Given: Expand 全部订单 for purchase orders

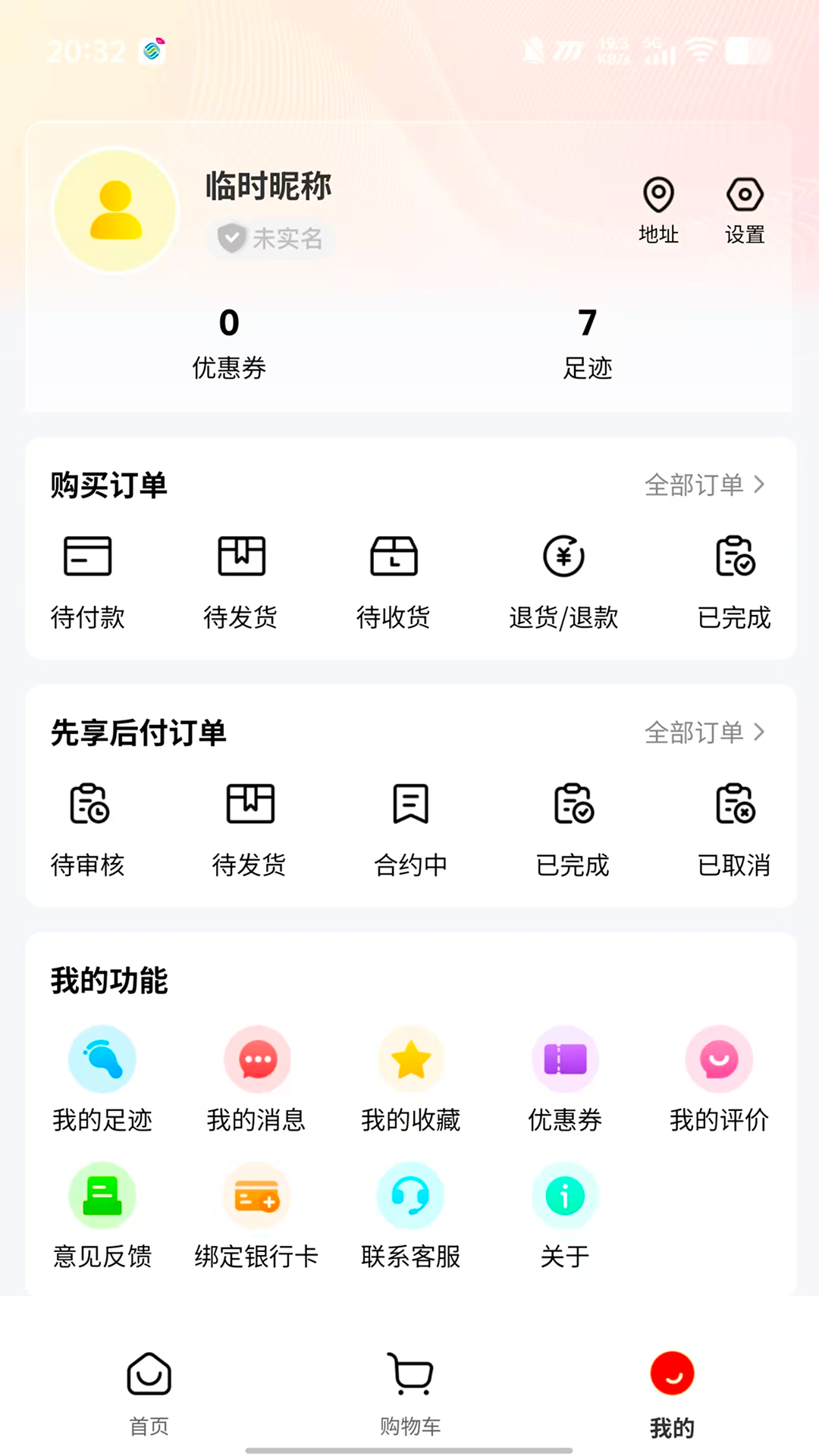Looking at the screenshot, I should click(704, 485).
